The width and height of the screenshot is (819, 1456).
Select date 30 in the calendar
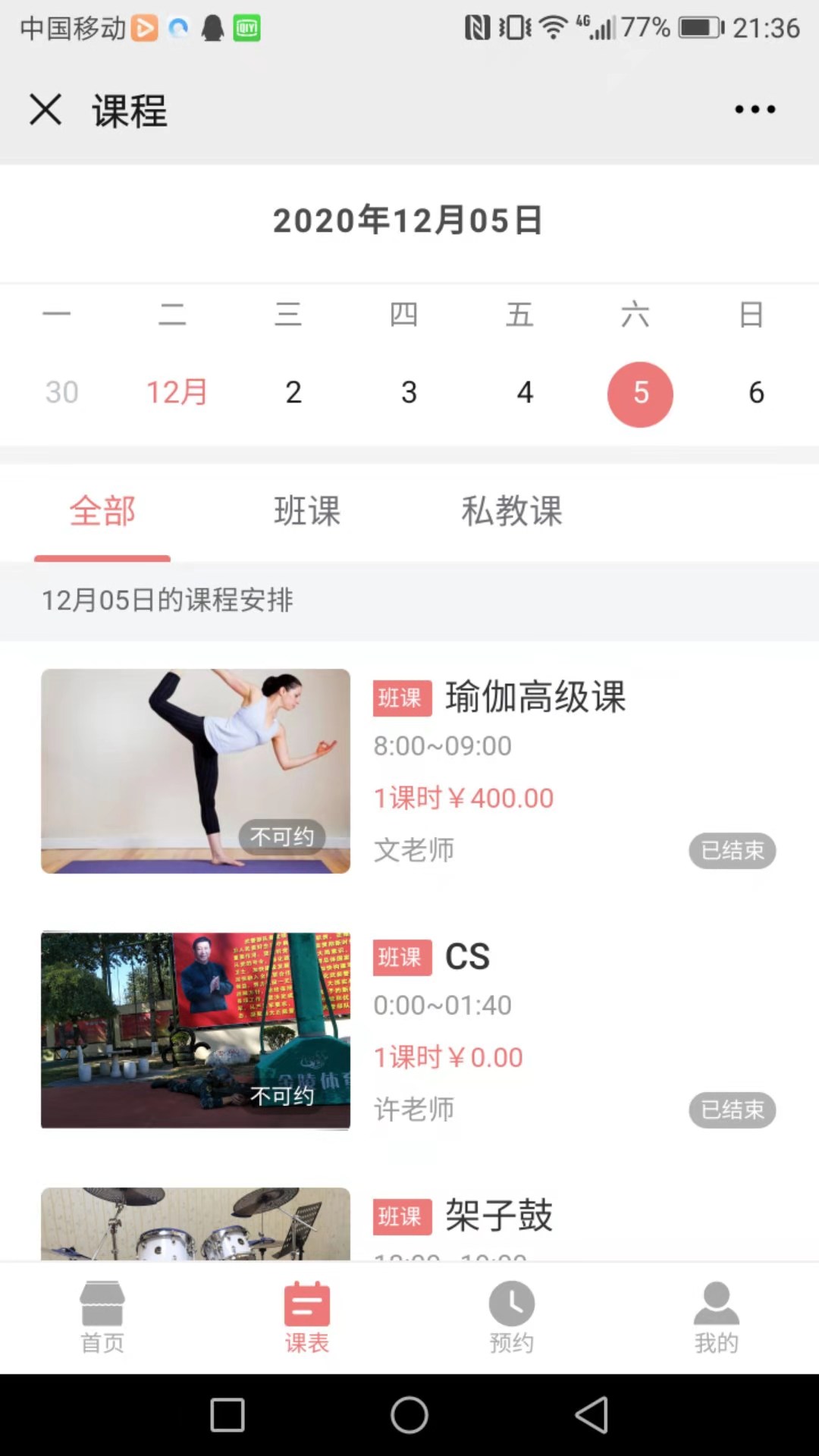pyautogui.click(x=61, y=393)
